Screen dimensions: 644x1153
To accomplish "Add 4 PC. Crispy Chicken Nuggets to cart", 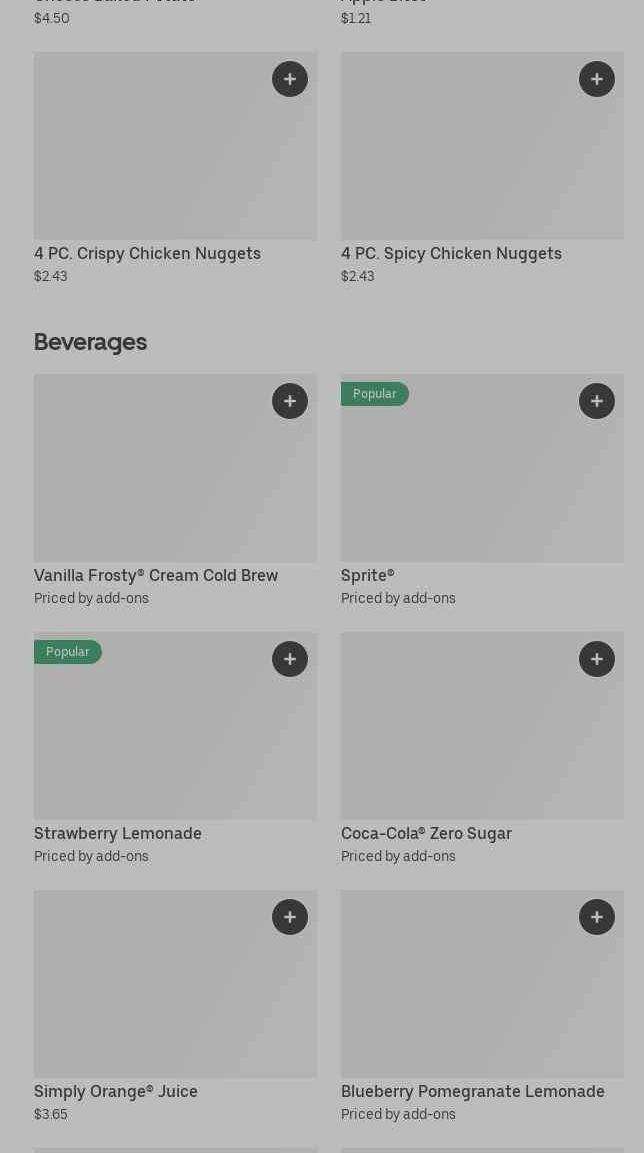I will [290, 79].
